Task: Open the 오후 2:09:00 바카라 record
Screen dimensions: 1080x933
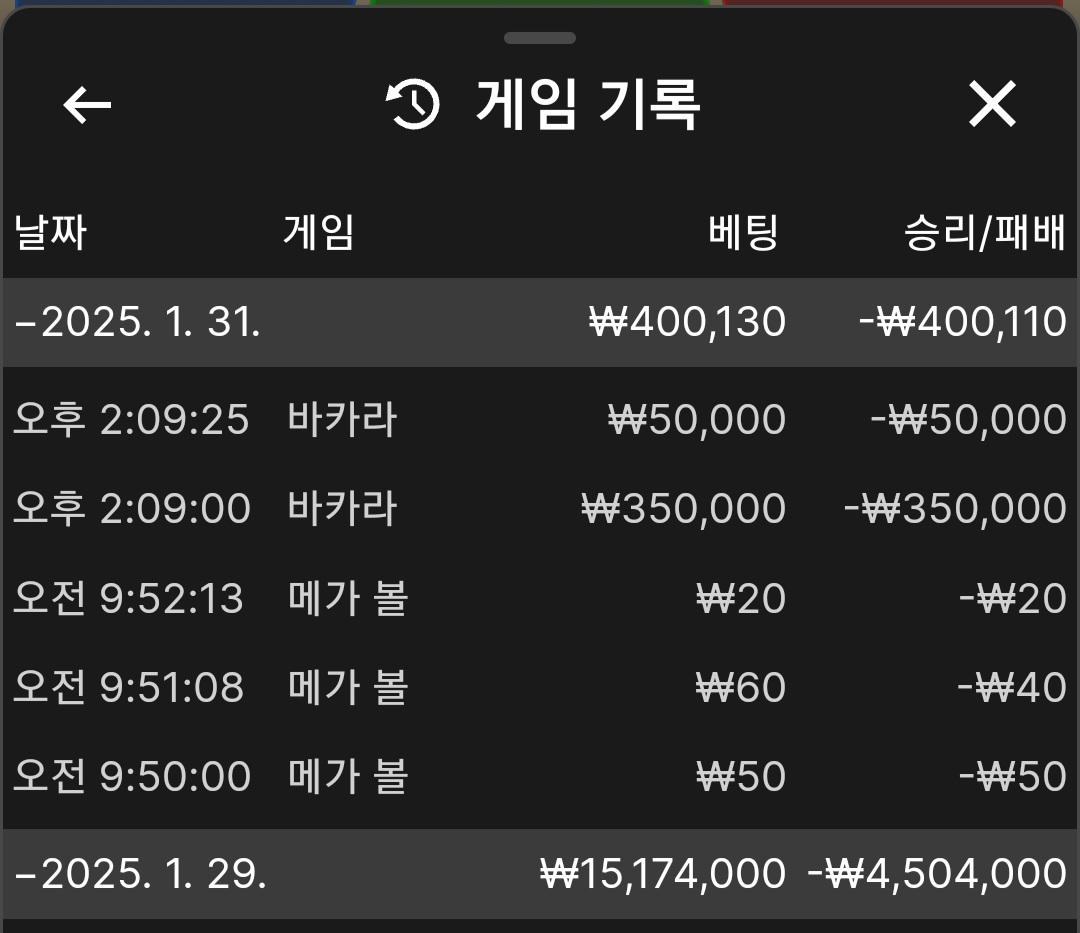Action: coord(540,508)
